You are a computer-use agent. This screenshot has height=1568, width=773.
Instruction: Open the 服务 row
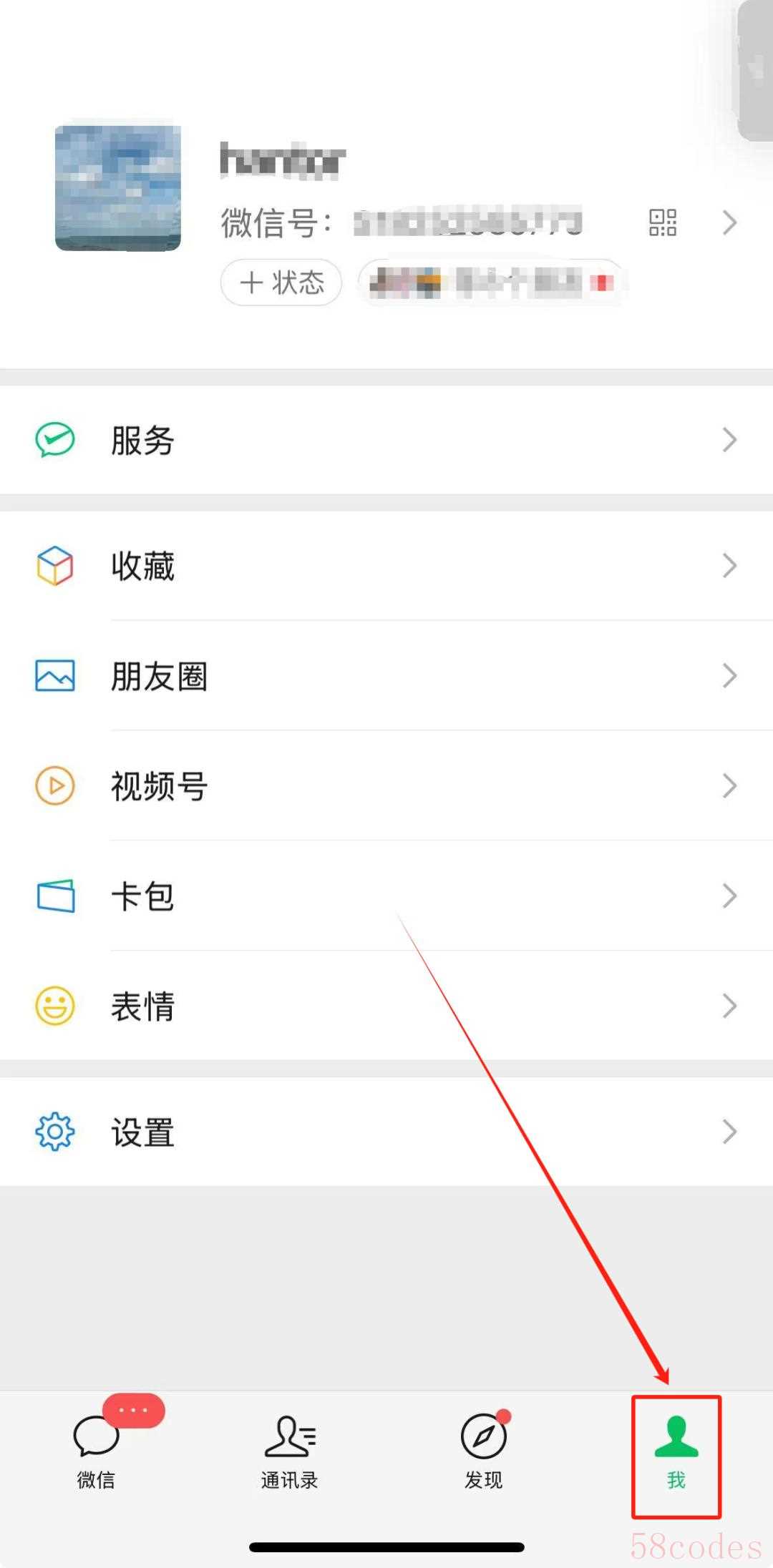(x=386, y=440)
